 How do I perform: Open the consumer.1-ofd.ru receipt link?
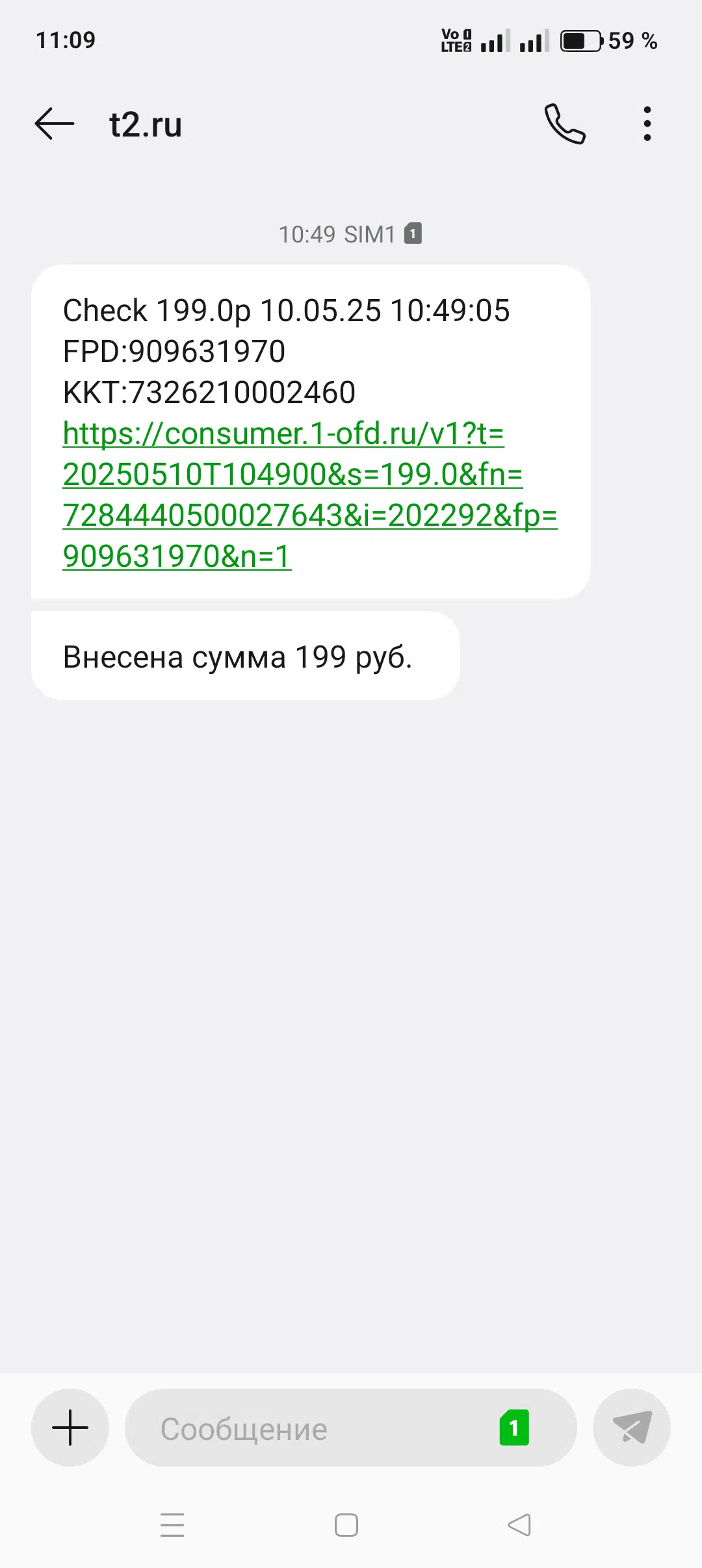pos(309,495)
